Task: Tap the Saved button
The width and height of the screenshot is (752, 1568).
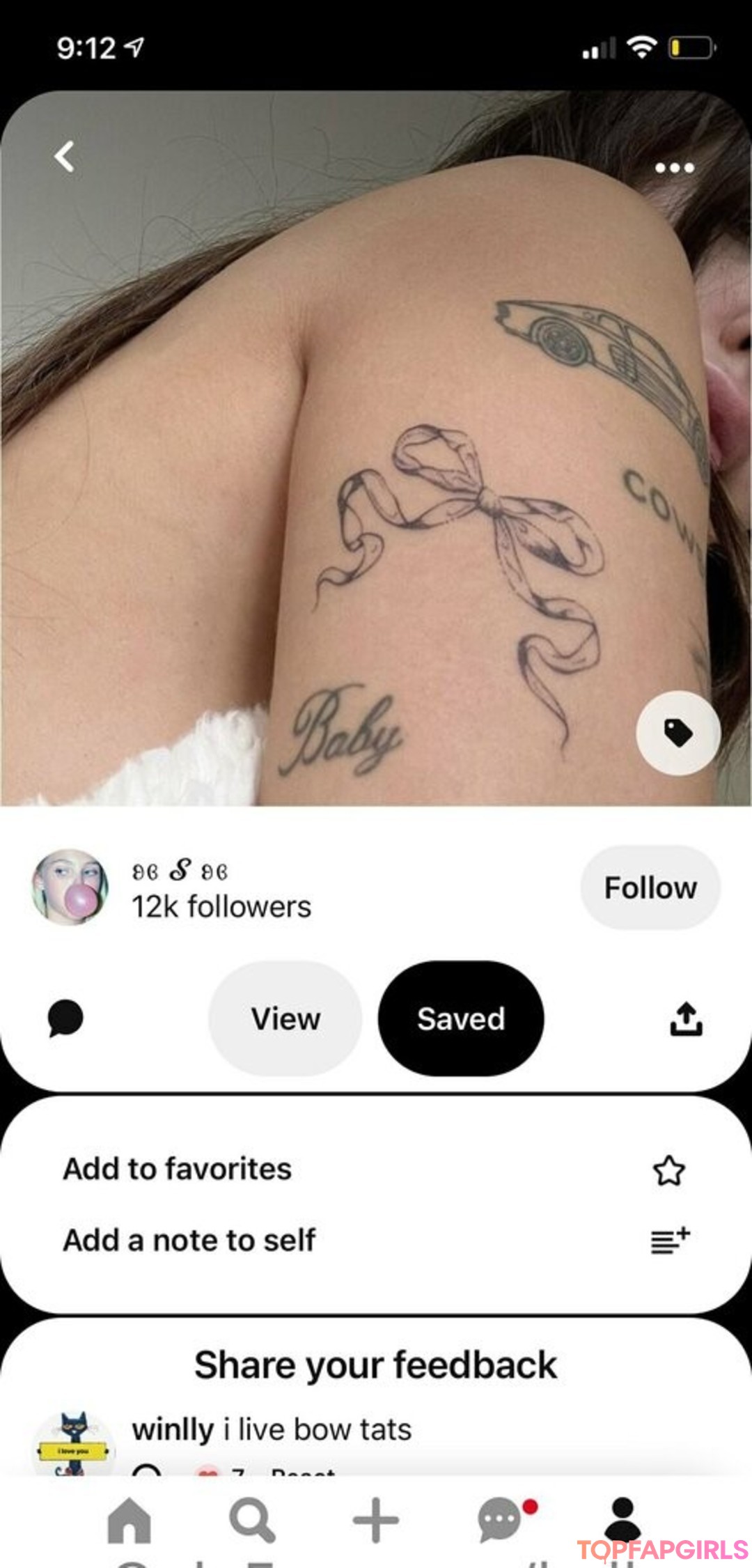Action: tap(460, 1018)
